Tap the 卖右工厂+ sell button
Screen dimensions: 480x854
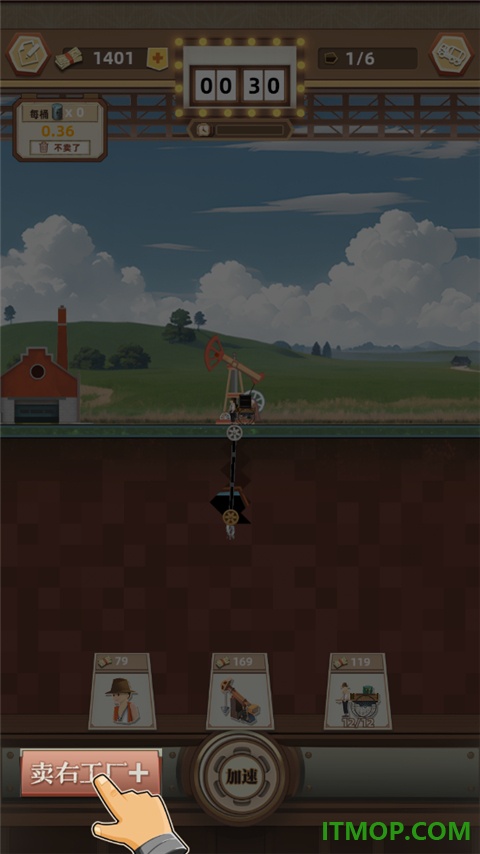(x=91, y=773)
